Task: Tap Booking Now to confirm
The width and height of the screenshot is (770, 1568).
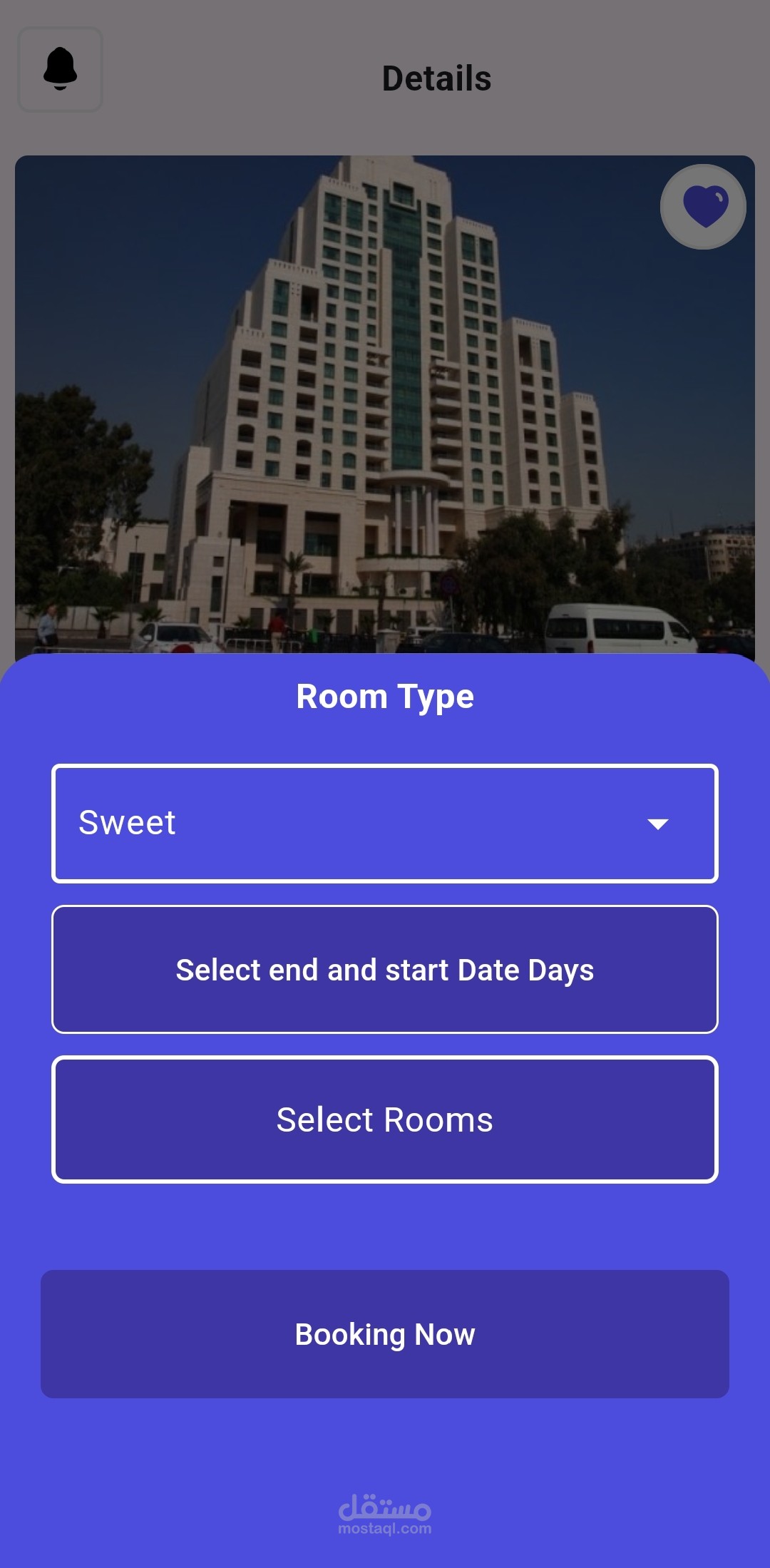Action: (x=385, y=1334)
